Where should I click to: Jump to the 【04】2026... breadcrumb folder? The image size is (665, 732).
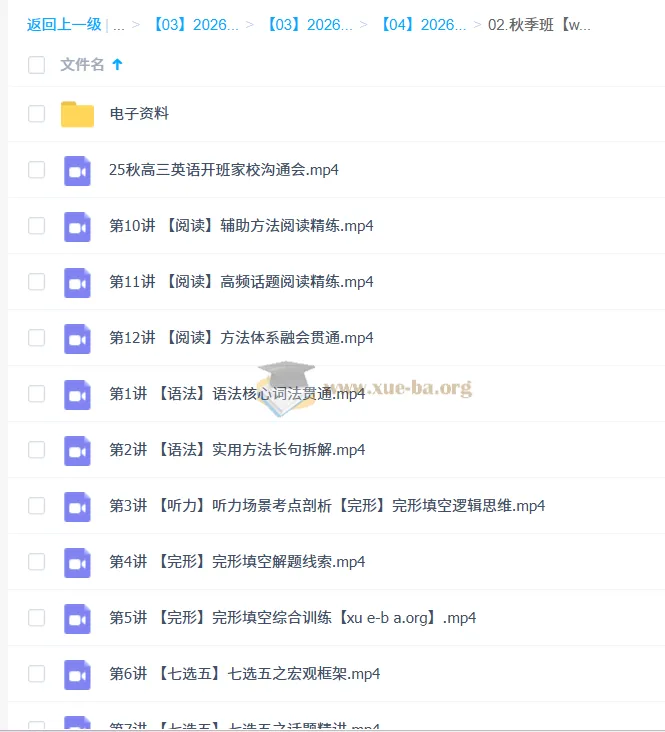[x=423, y=25]
